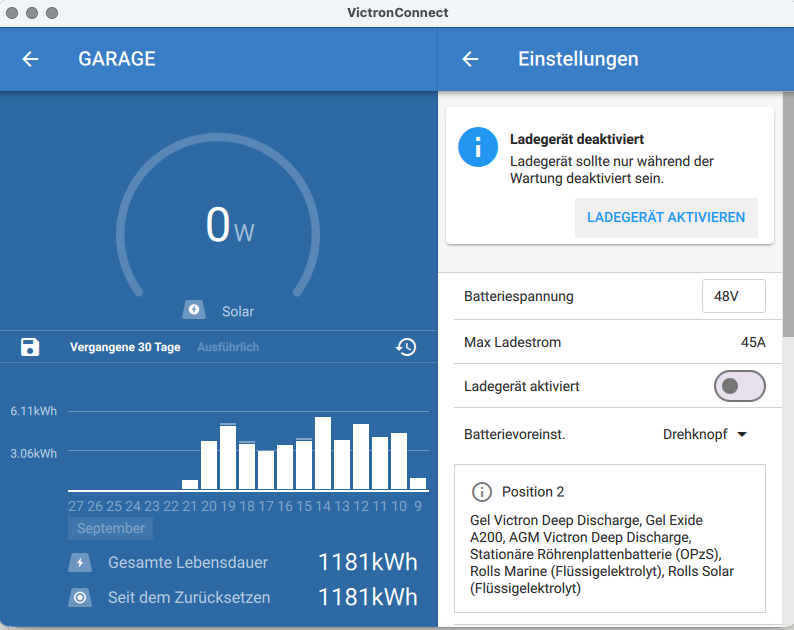Switch to the Vergangene 30 Tage tab

coord(125,347)
